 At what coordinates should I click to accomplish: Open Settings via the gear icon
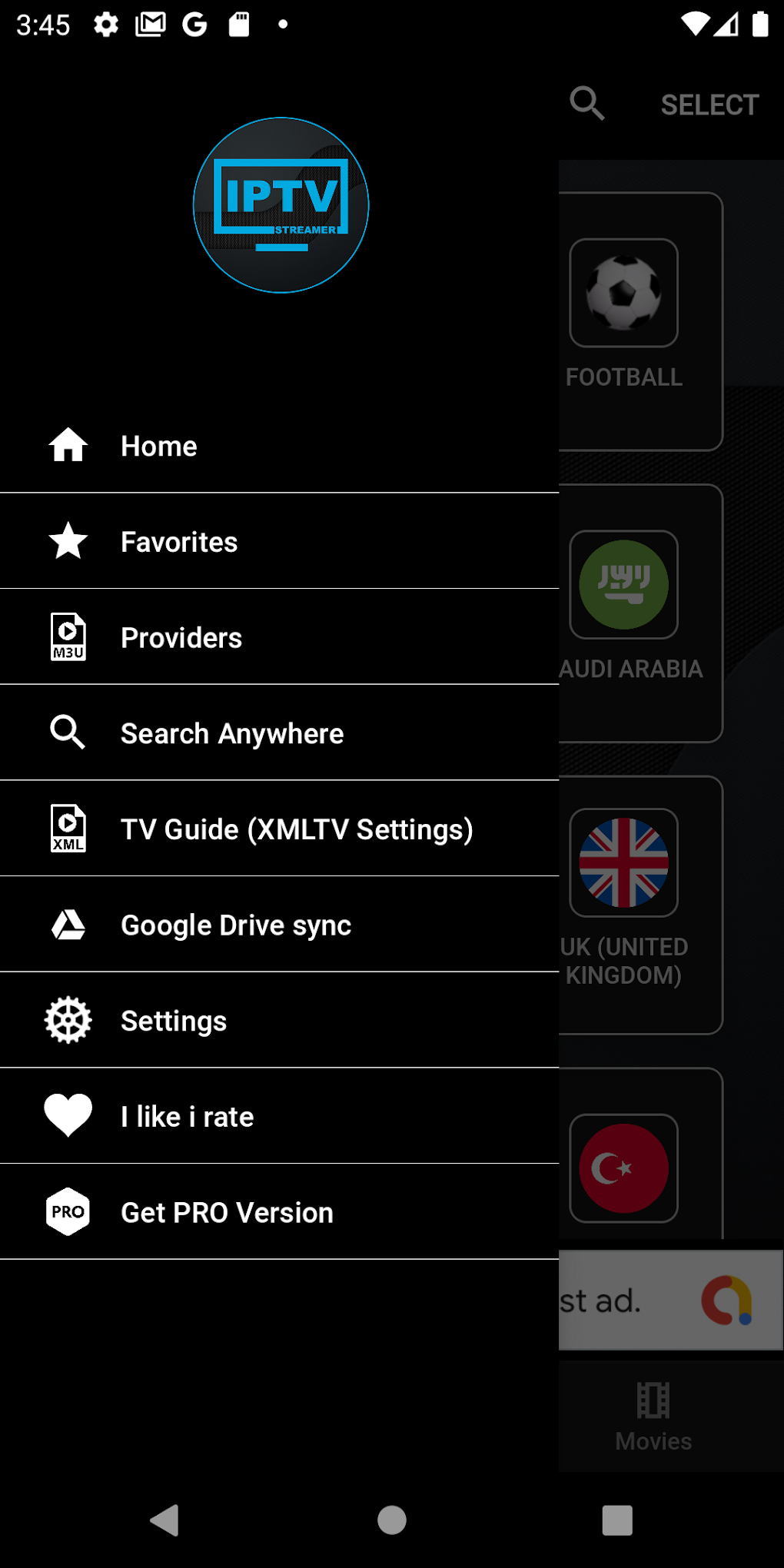(x=68, y=1020)
